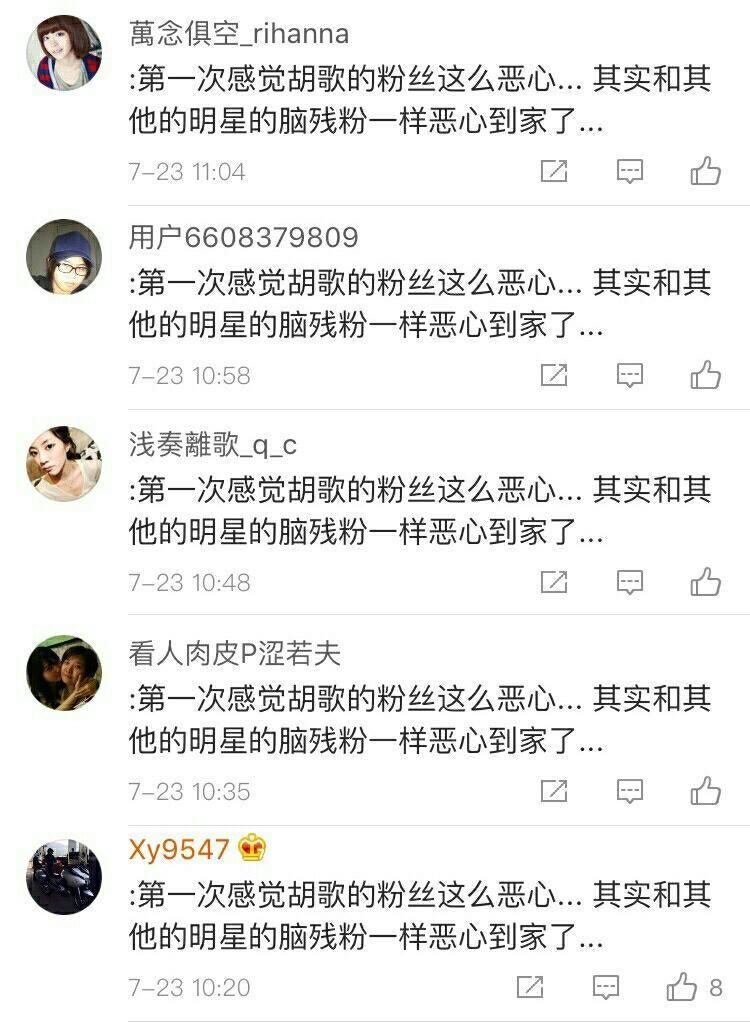750x1022 pixels.
Task: Click the crown badge next to Xy9547
Action: [x=252, y=850]
